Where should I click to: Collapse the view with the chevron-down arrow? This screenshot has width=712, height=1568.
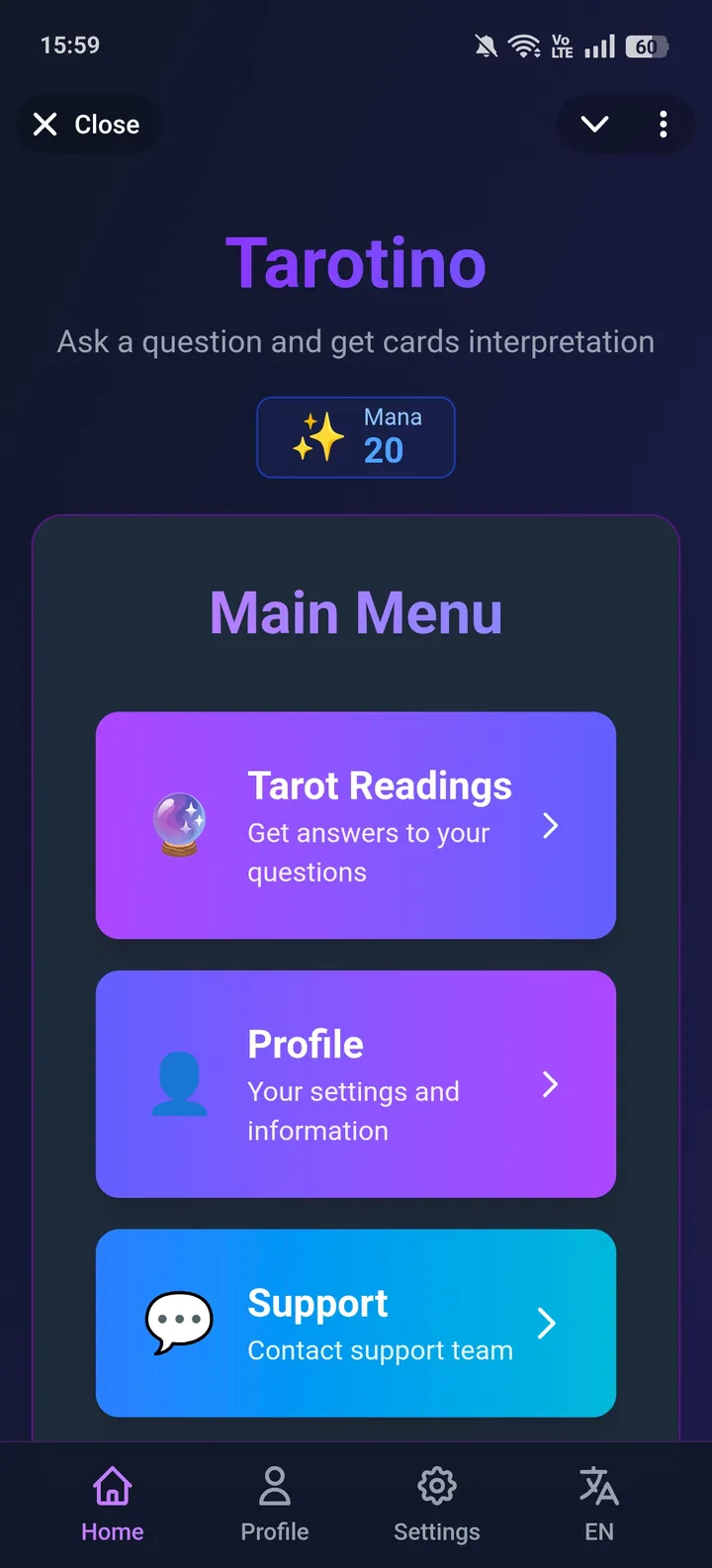594,125
